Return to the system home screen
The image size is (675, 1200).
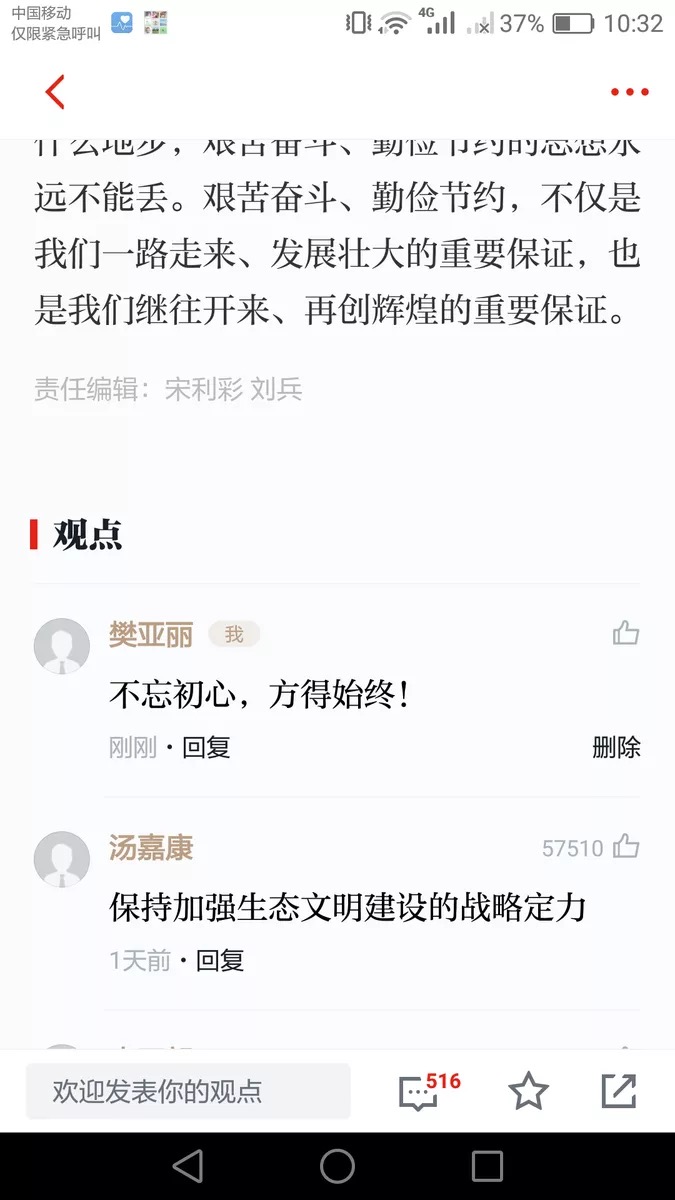pyautogui.click(x=337, y=1165)
